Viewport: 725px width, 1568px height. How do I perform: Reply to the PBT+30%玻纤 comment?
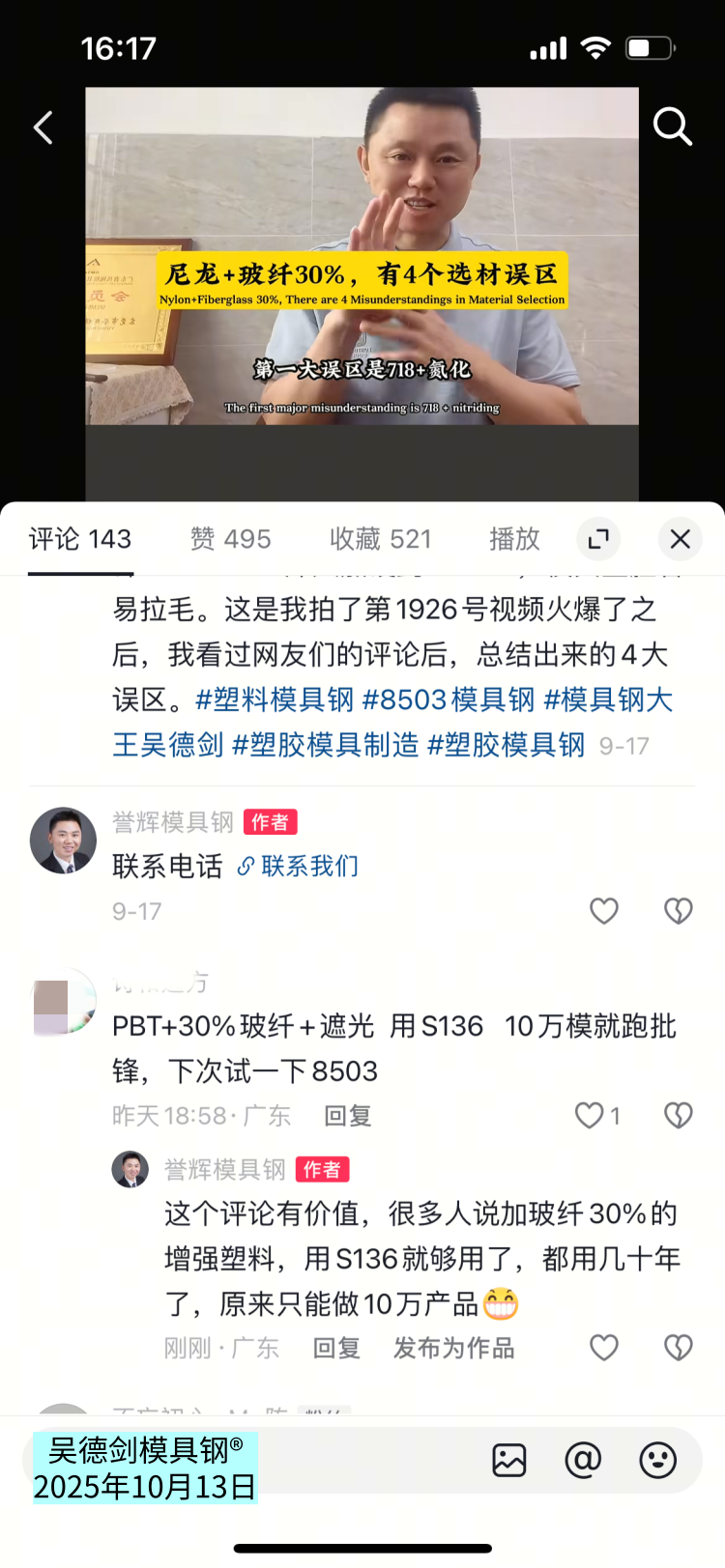348,1116
